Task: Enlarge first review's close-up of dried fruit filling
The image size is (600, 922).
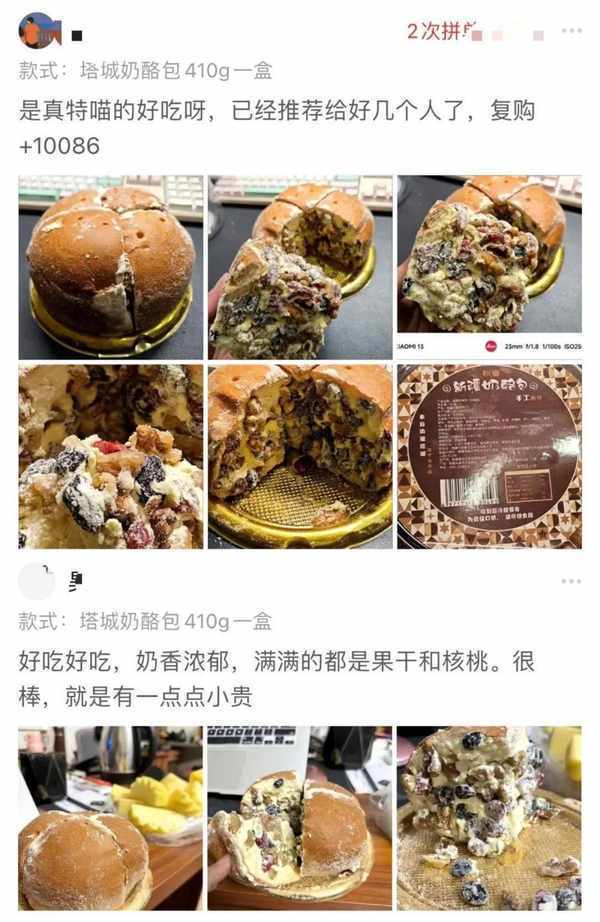Action: point(110,456)
